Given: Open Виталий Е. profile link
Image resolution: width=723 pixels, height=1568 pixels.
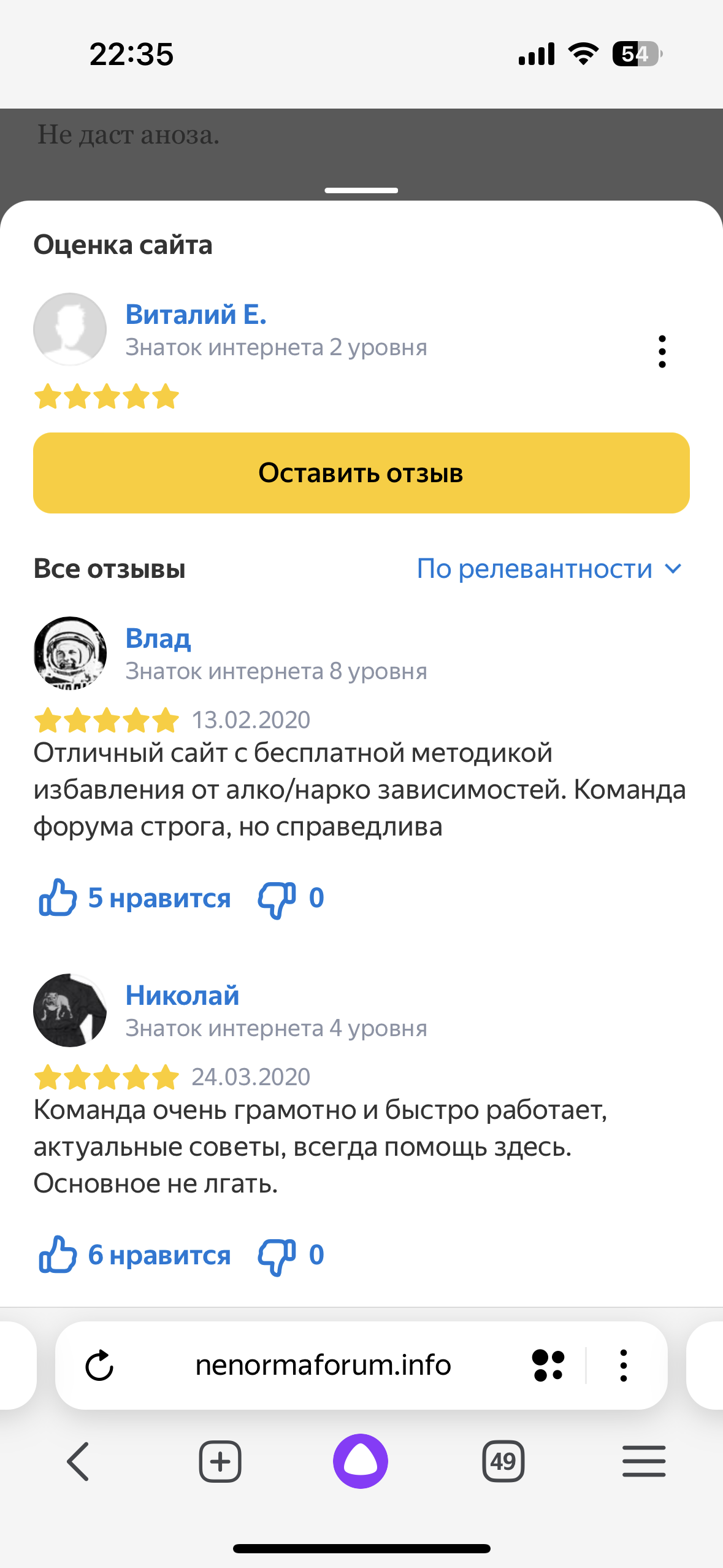Looking at the screenshot, I should point(196,315).
